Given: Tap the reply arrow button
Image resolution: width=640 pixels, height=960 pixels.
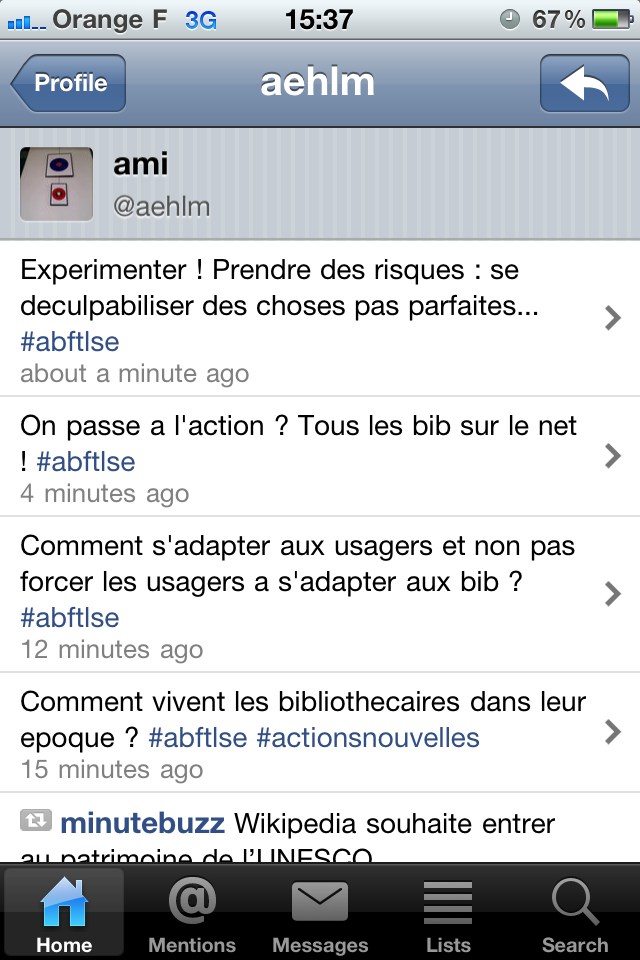Looking at the screenshot, I should click(584, 83).
